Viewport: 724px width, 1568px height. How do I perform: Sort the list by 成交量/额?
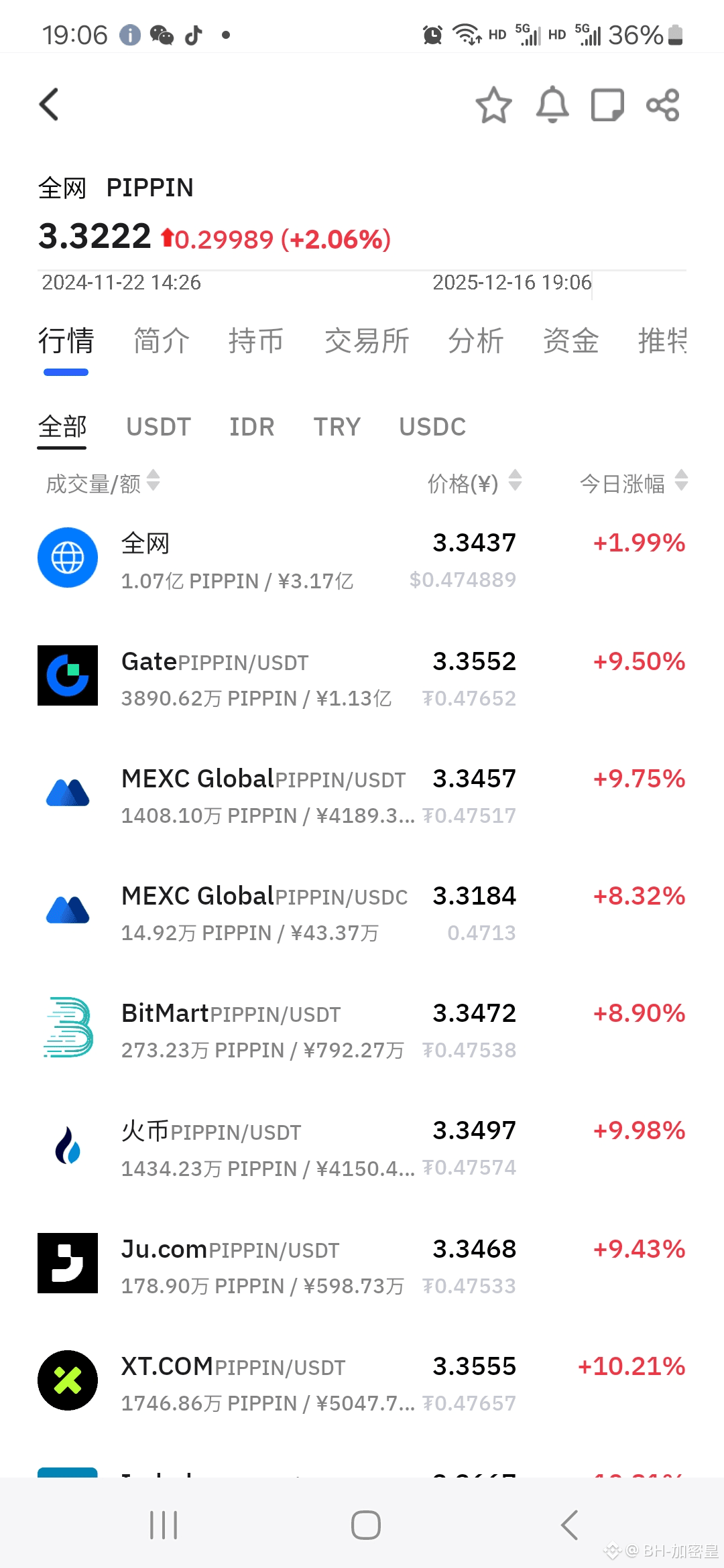click(103, 482)
